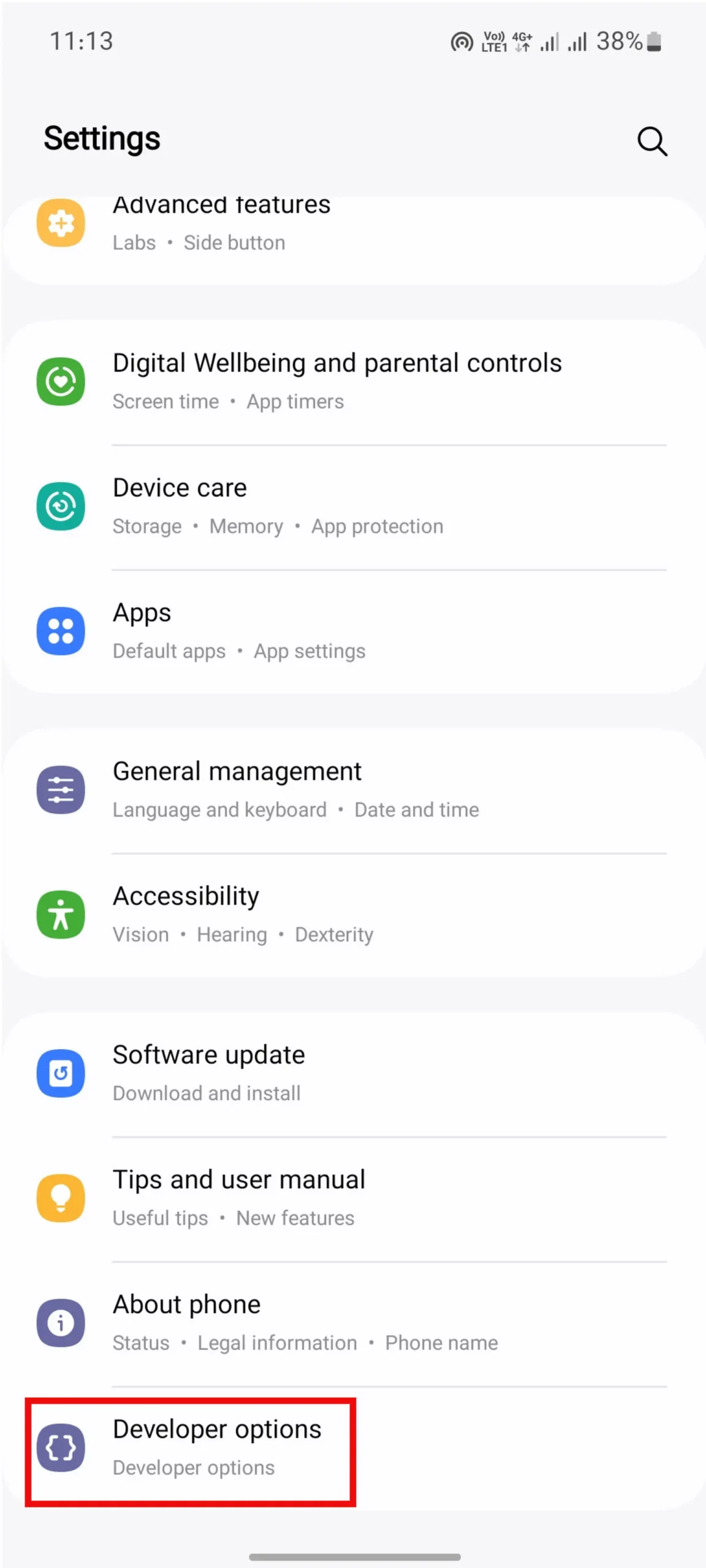Open Digital Wellbeing and parental controls

353,382
